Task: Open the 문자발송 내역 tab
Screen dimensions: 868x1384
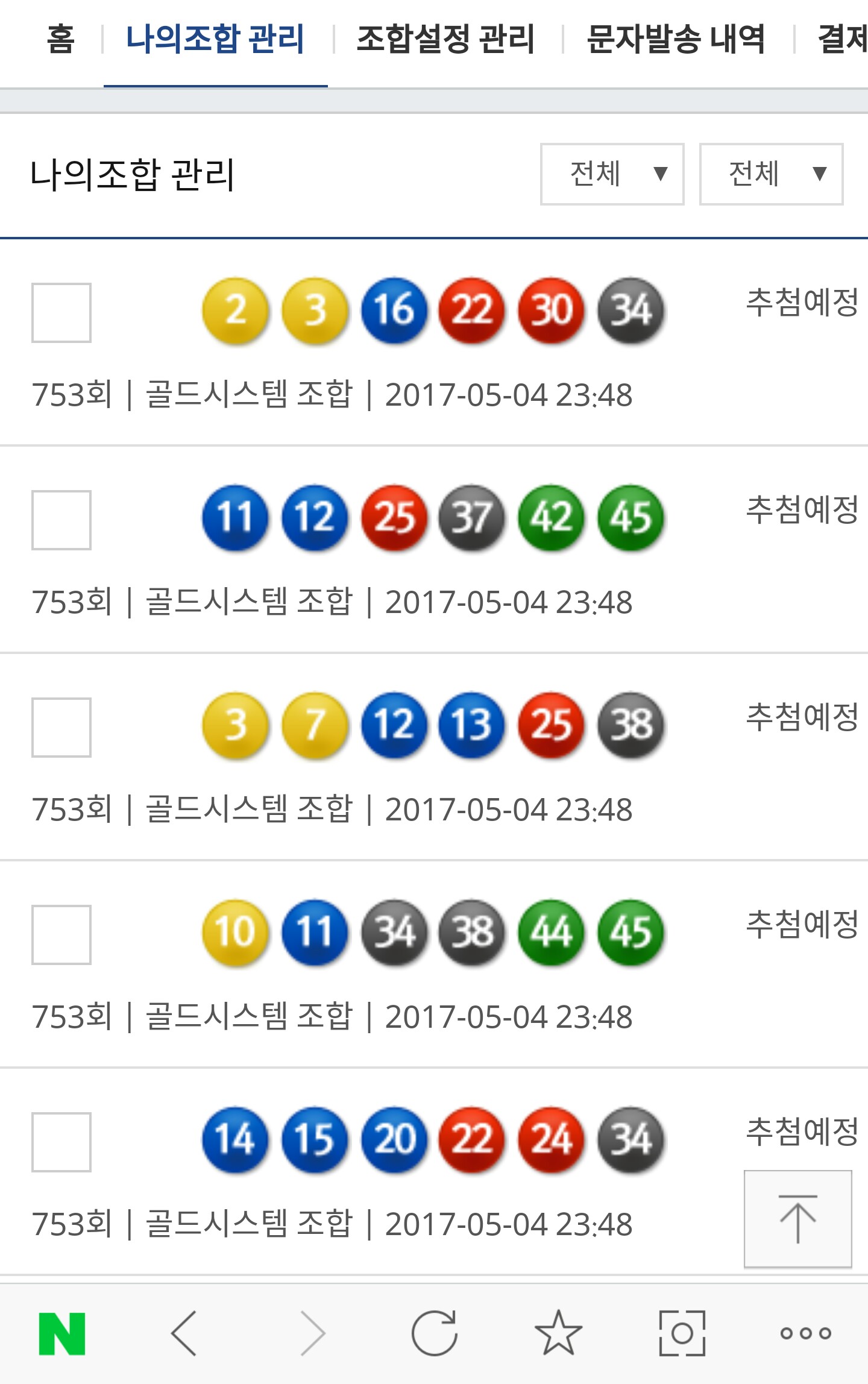Action: [x=676, y=39]
